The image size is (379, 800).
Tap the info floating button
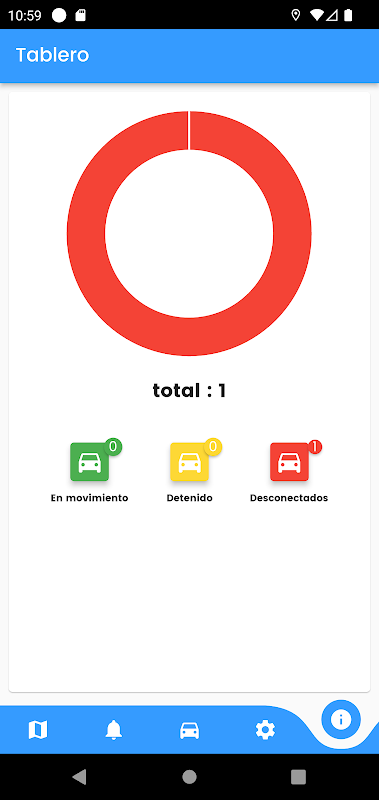pos(341,719)
